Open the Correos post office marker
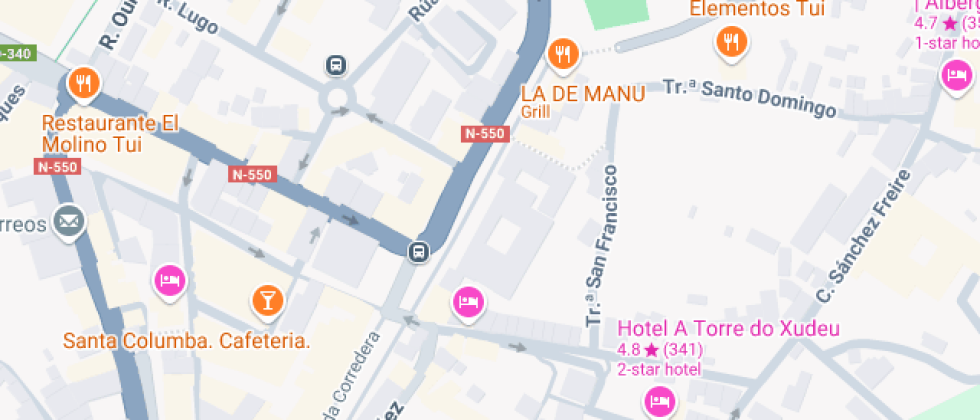Viewport: 980px width, 420px height. tap(69, 220)
